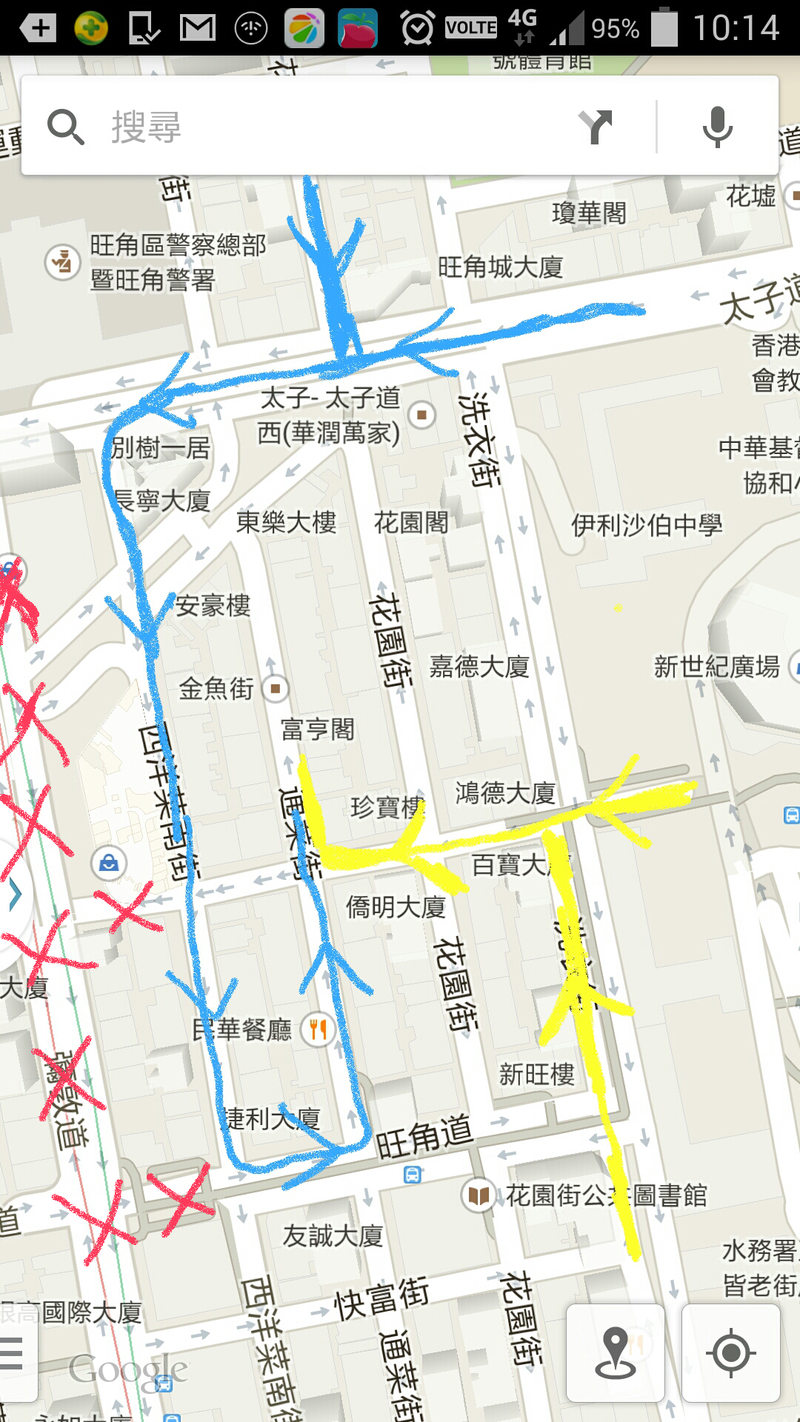Image resolution: width=800 pixels, height=1422 pixels.
Task: Select the 花園街公共圖書館 library marker
Action: [480, 1194]
